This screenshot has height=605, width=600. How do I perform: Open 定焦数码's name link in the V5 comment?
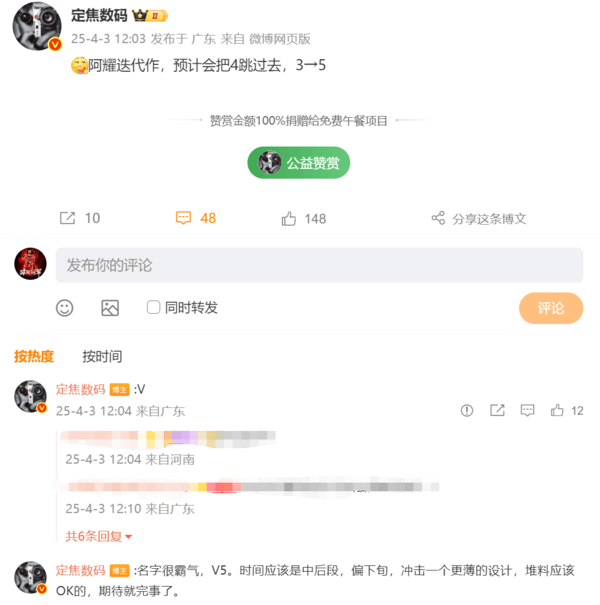point(80,570)
